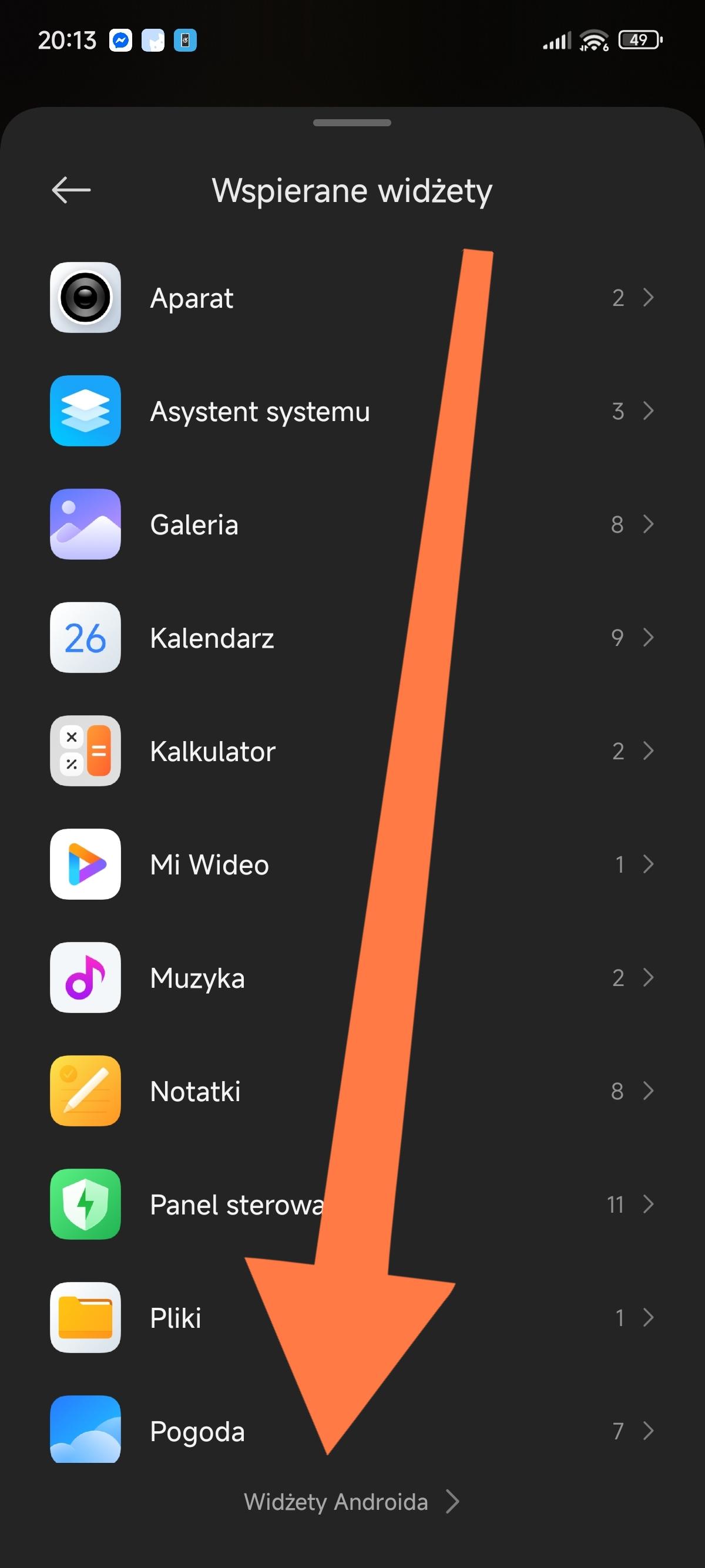Show Pliki widgets
705x1568 pixels.
175,1318
